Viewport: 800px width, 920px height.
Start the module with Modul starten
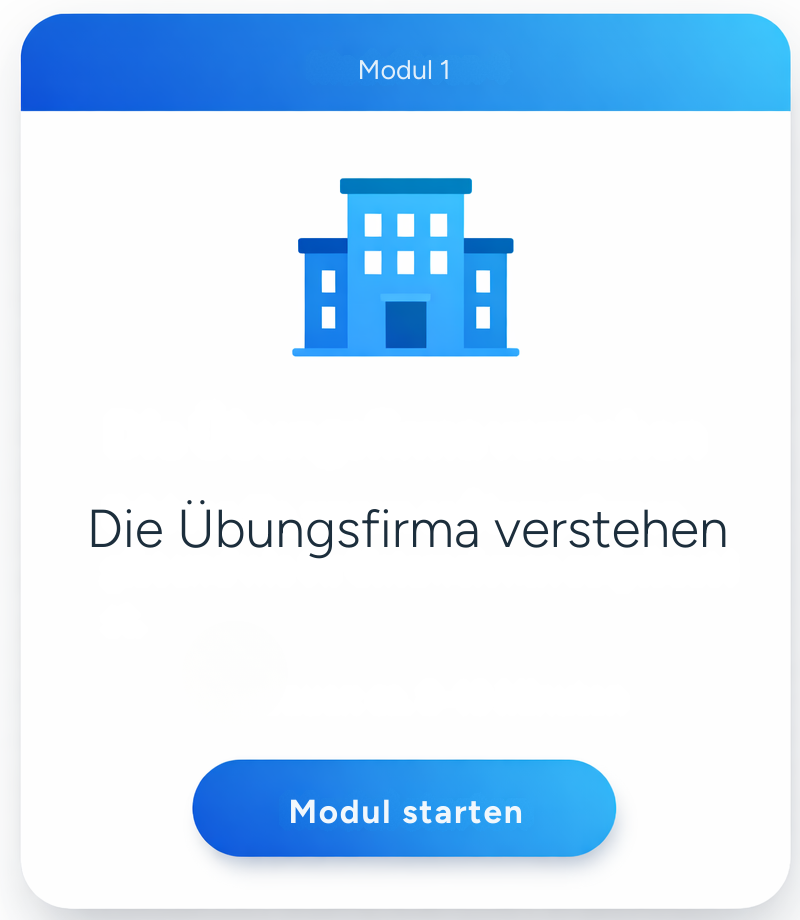[x=404, y=809]
